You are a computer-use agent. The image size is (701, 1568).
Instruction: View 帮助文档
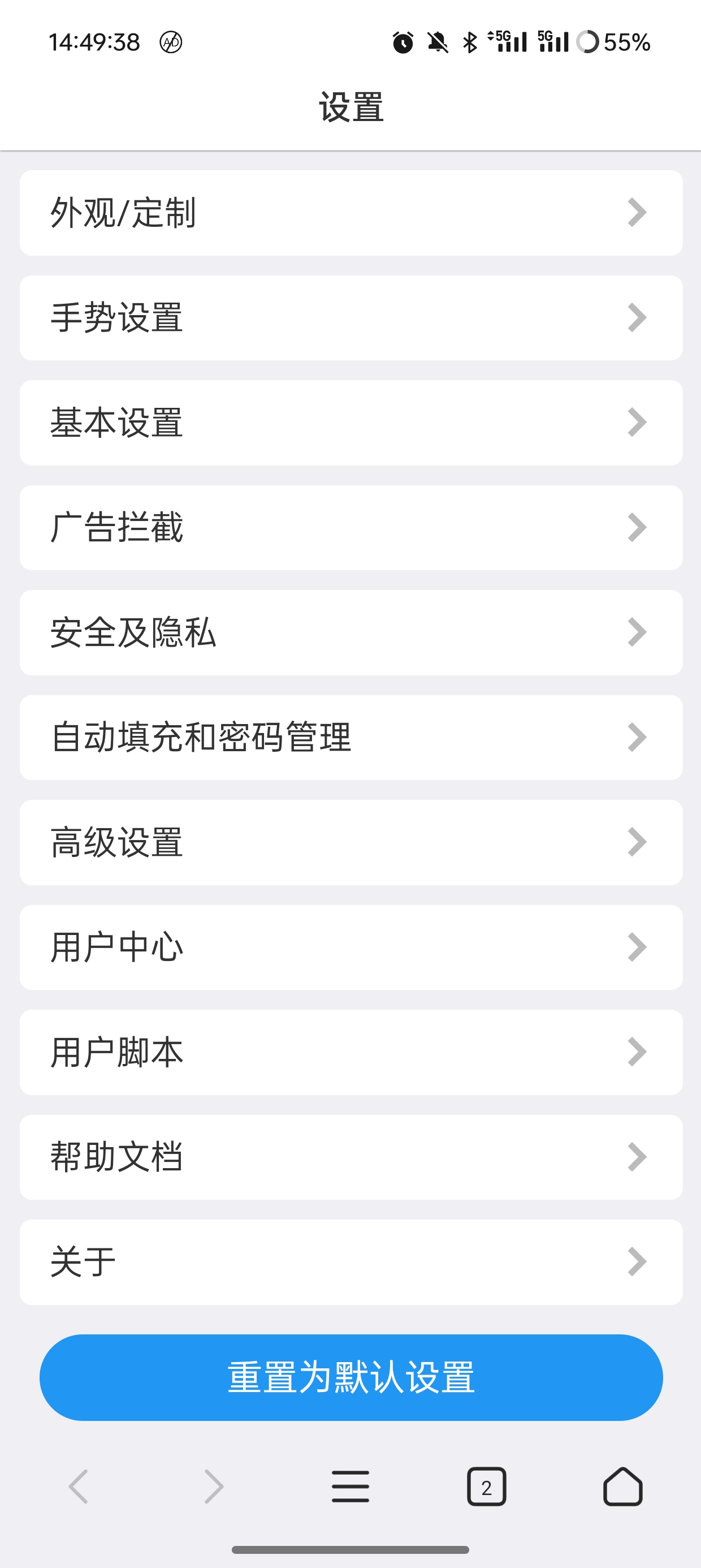[350, 1157]
